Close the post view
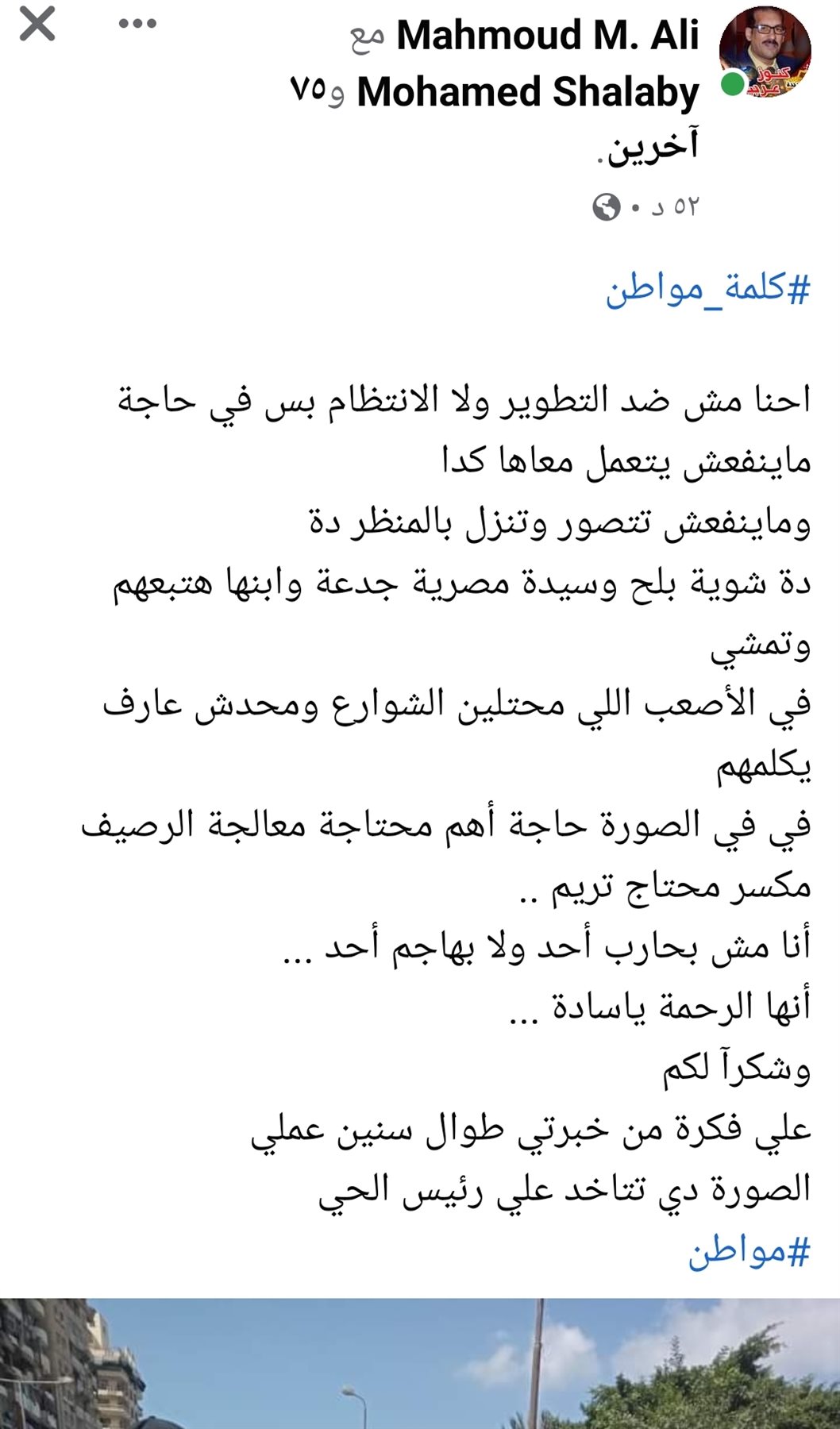This screenshot has height=1429, width=840. coord(37,24)
